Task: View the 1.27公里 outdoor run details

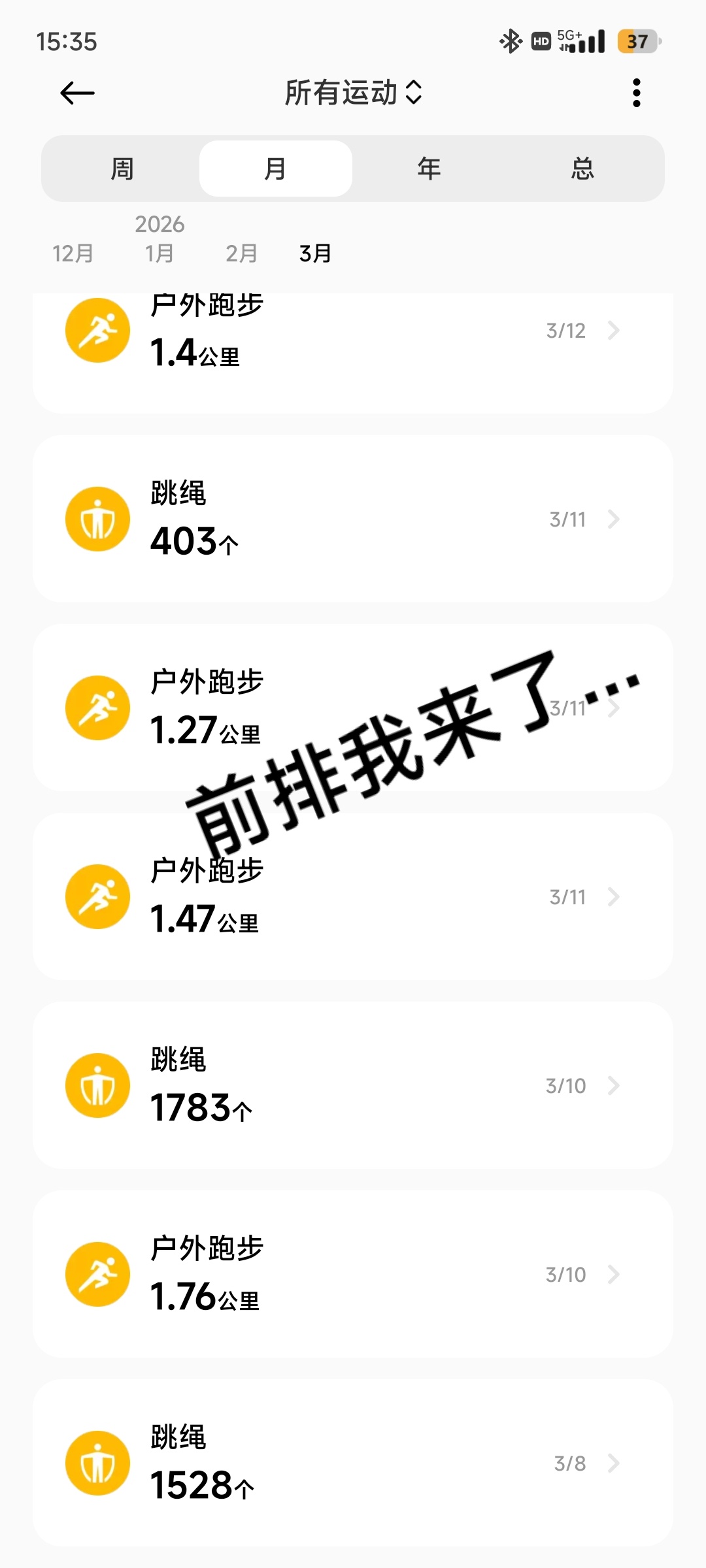Action: coord(353,708)
